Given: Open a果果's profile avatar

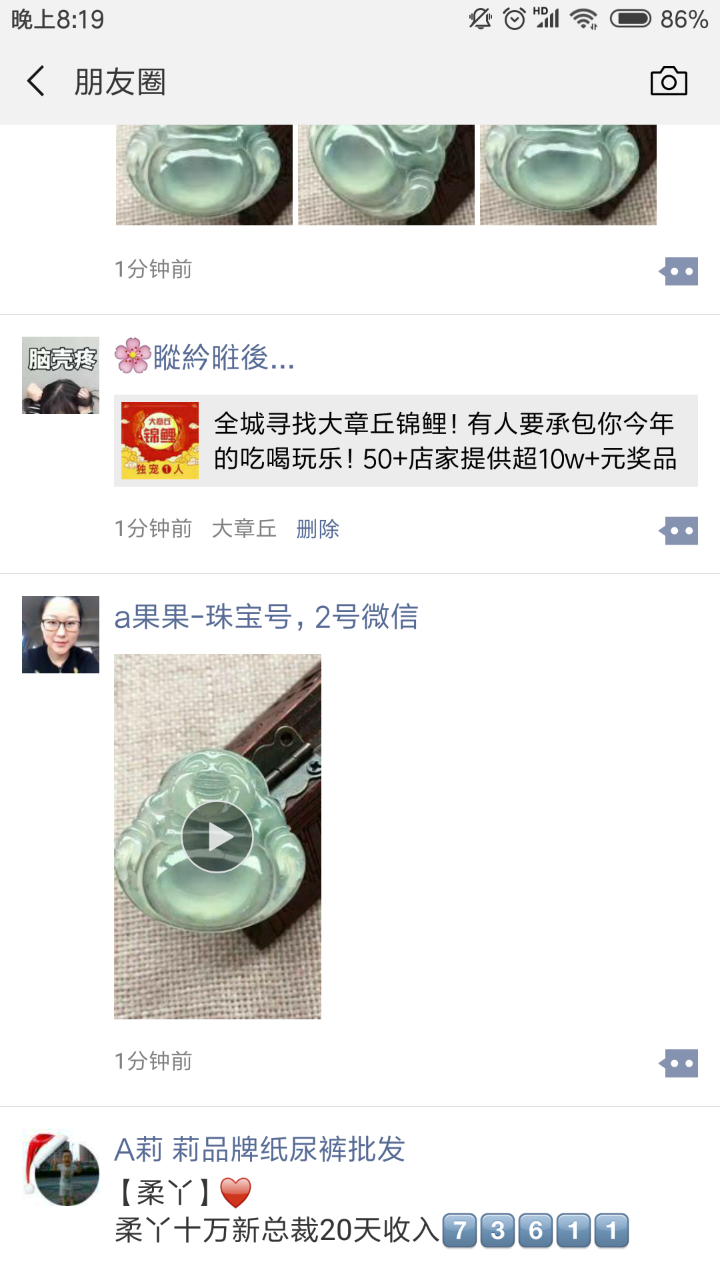Looking at the screenshot, I should tap(60, 634).
